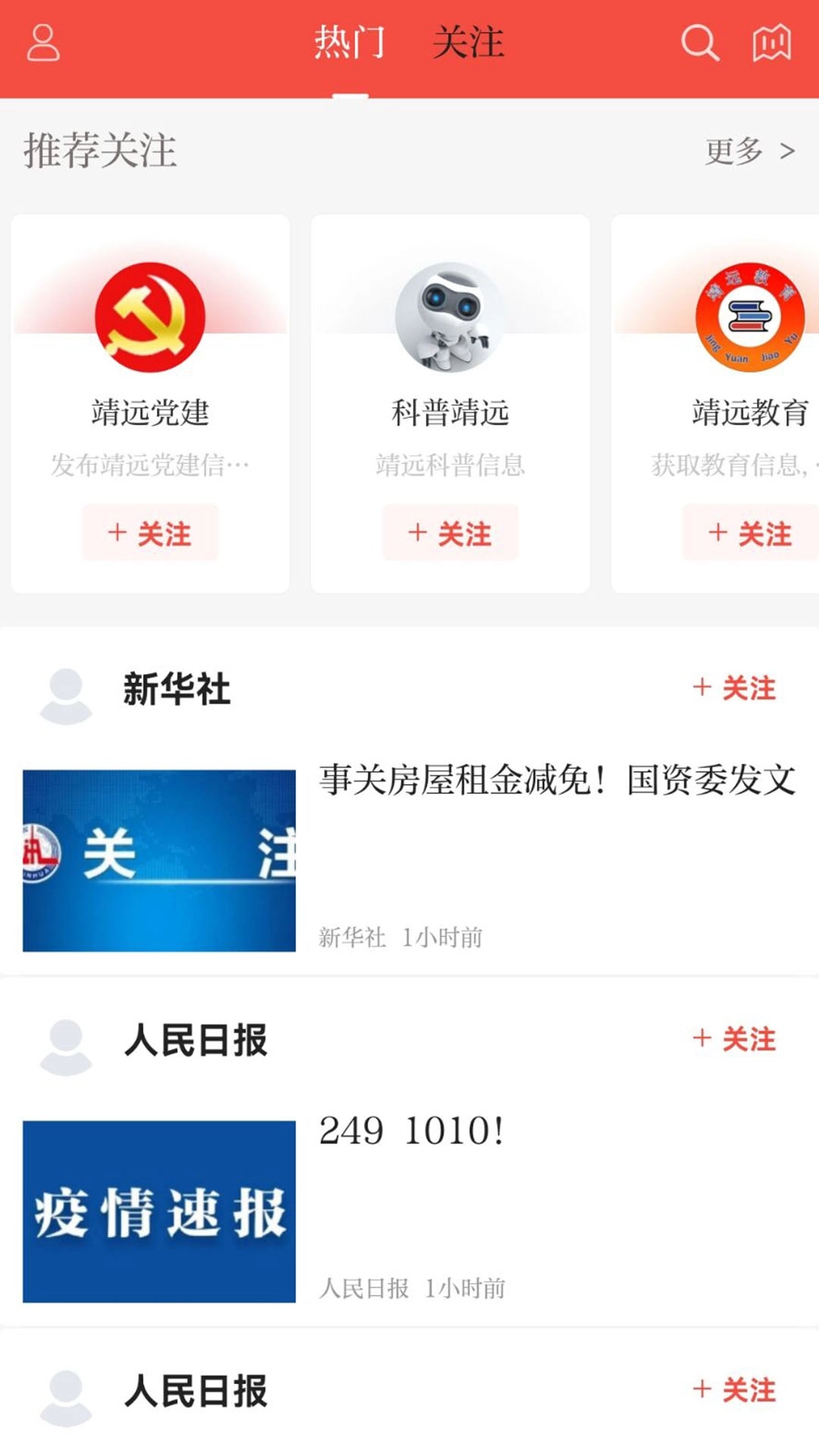The height and width of the screenshot is (1456, 819).
Task: Select the 热门 tab
Action: (351, 43)
